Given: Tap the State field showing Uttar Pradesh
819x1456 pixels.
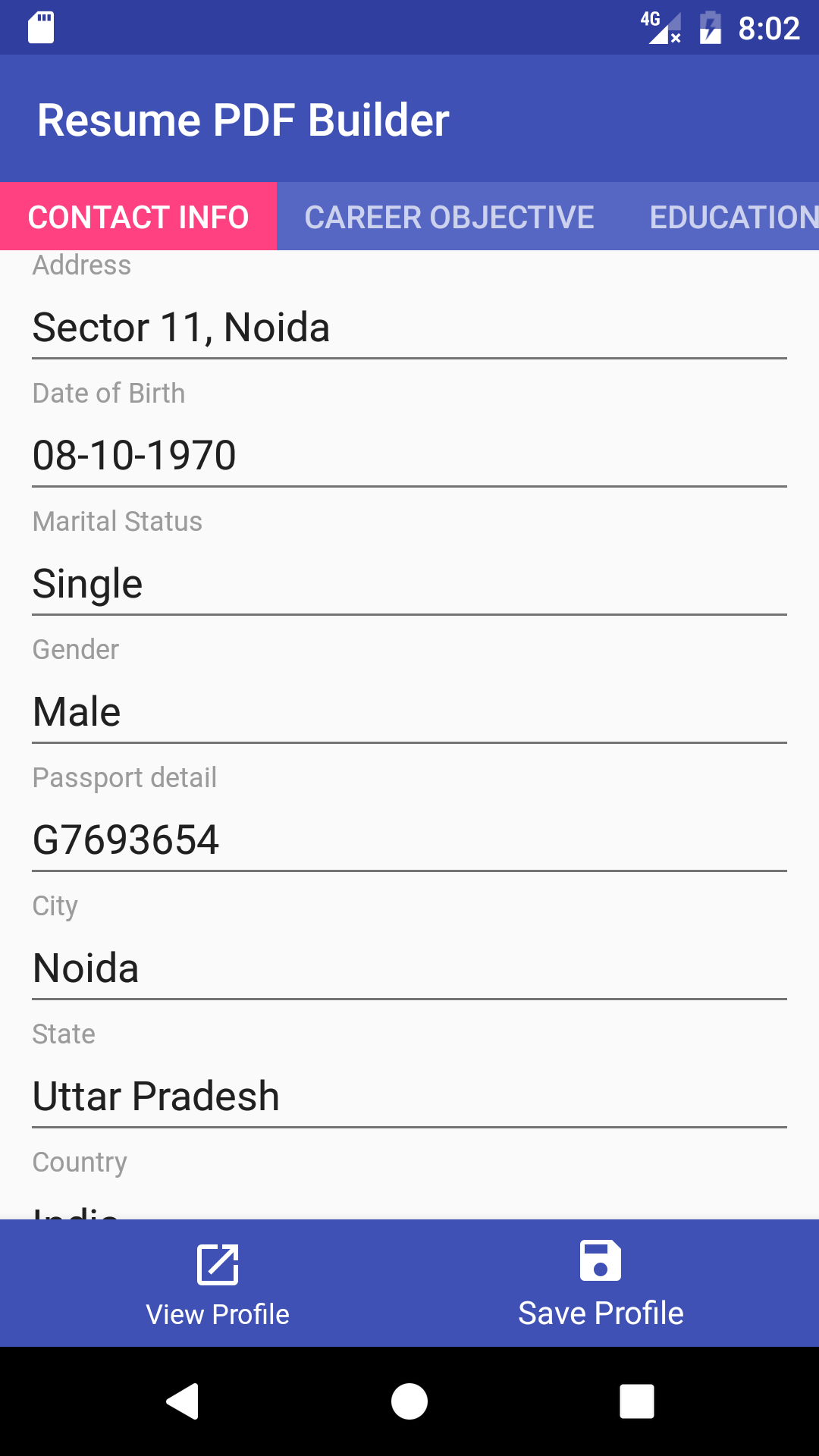Looking at the screenshot, I should click(409, 1097).
